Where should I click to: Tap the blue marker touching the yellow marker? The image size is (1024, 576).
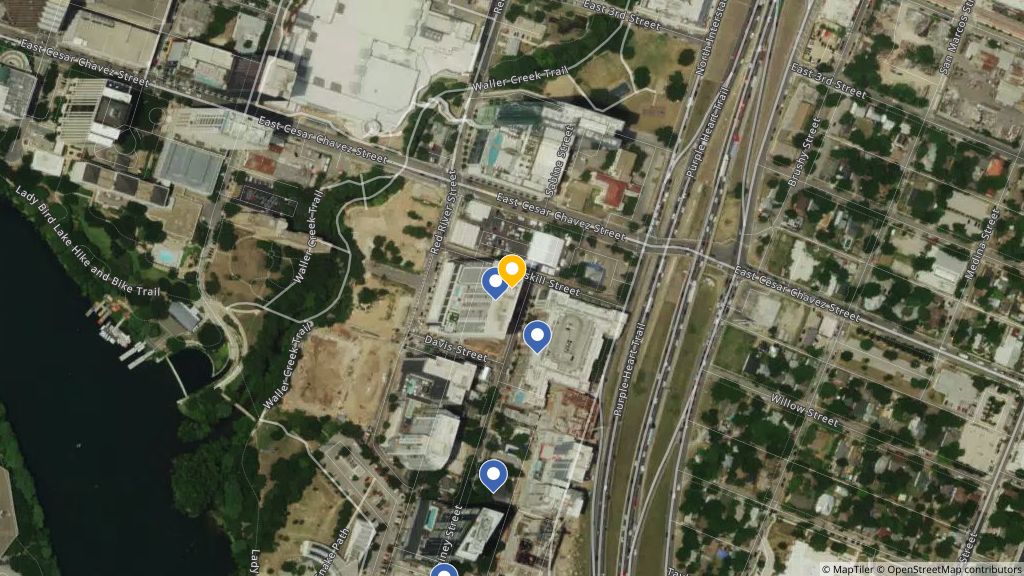pos(493,283)
